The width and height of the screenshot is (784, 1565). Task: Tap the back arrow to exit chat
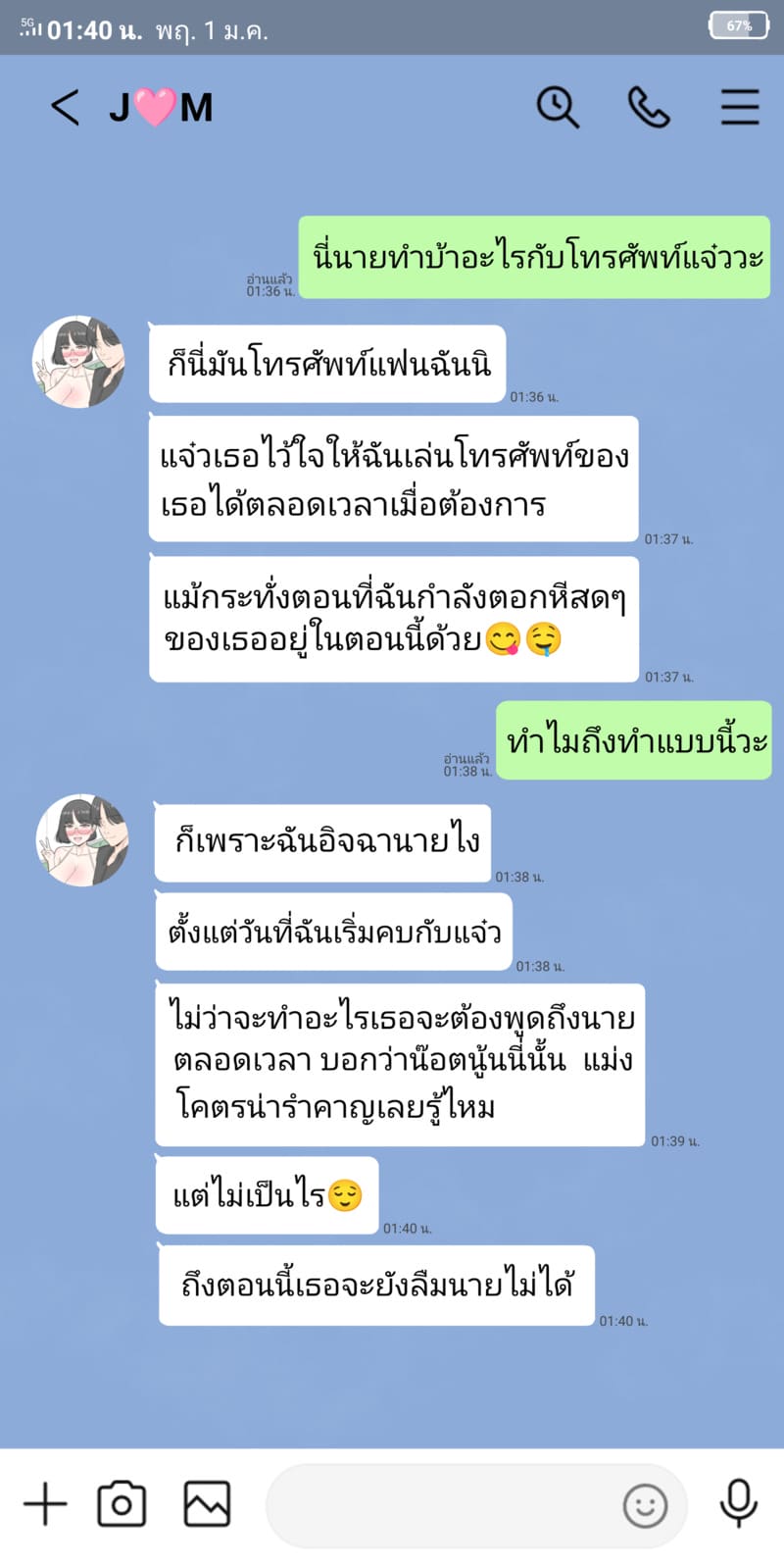[x=65, y=106]
